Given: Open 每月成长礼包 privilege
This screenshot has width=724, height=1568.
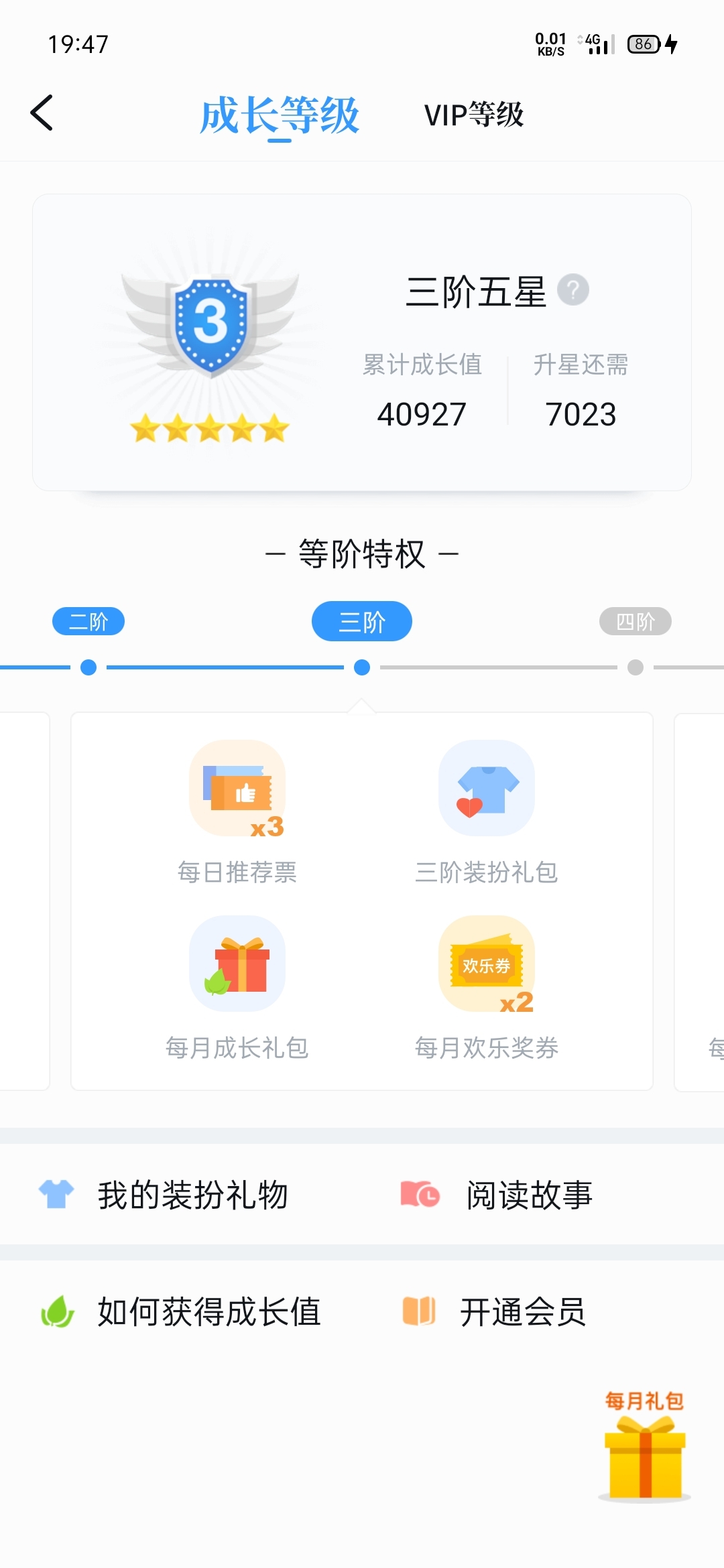Looking at the screenshot, I should point(237,988).
